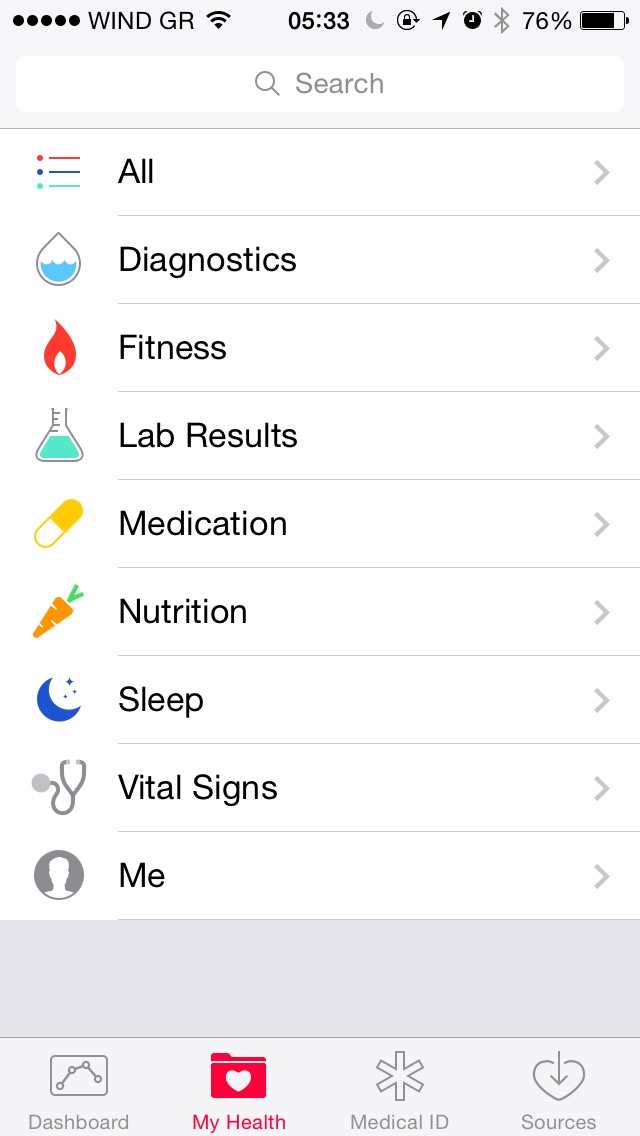Tap the Search field
640x1136 pixels.
click(x=320, y=84)
